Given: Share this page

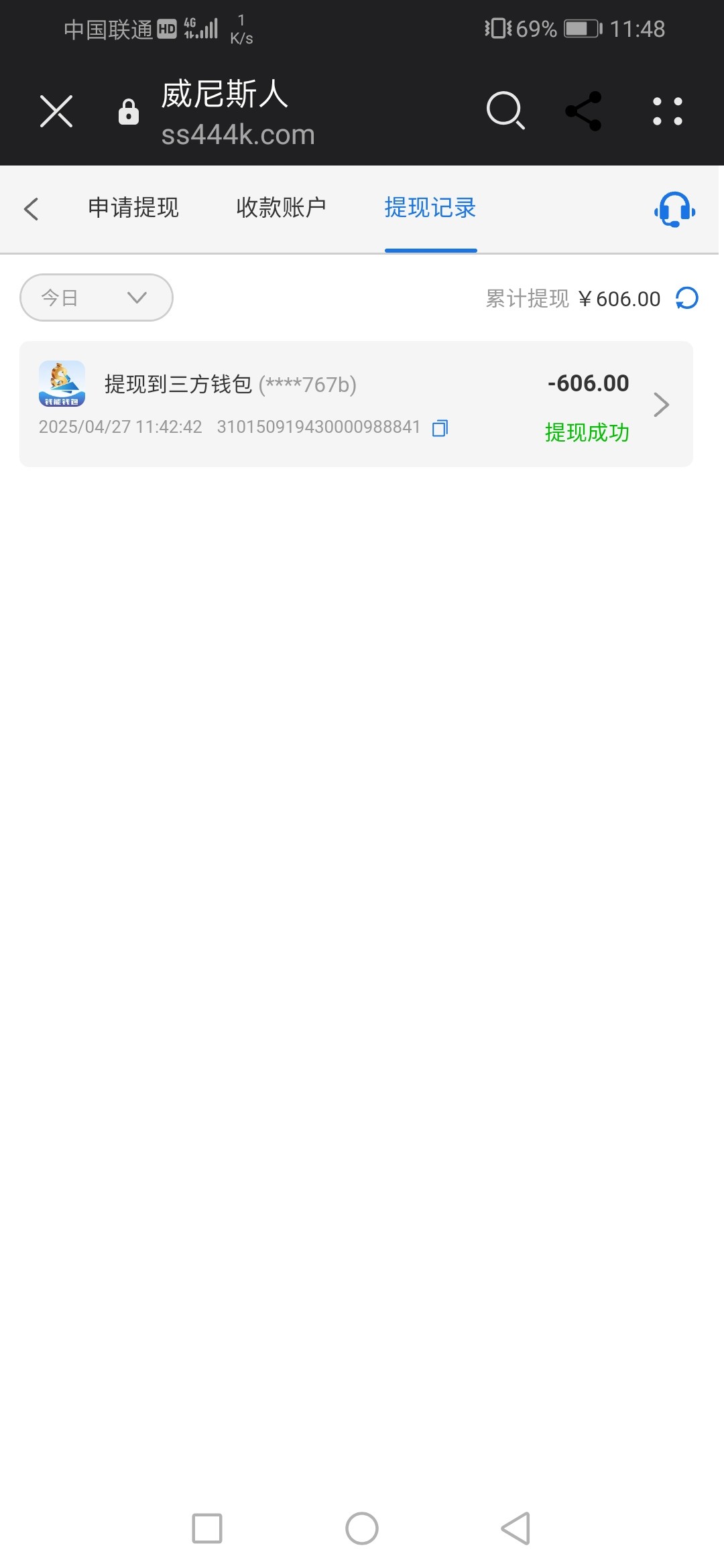Looking at the screenshot, I should (583, 111).
